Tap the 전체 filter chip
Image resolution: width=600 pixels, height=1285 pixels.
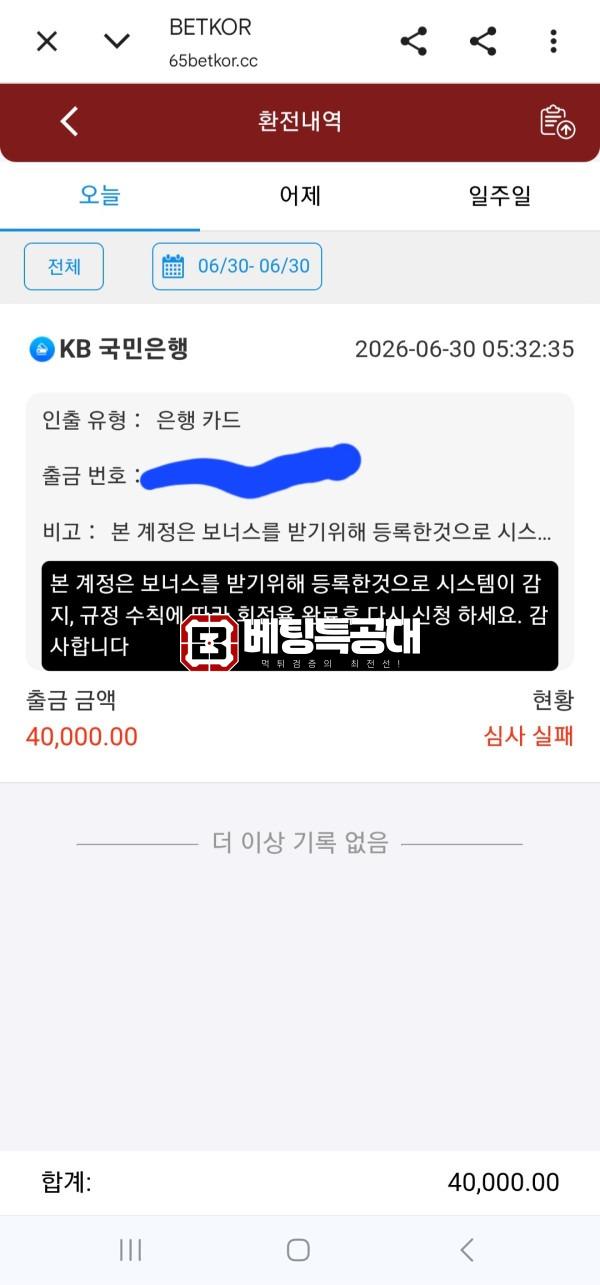point(64,267)
